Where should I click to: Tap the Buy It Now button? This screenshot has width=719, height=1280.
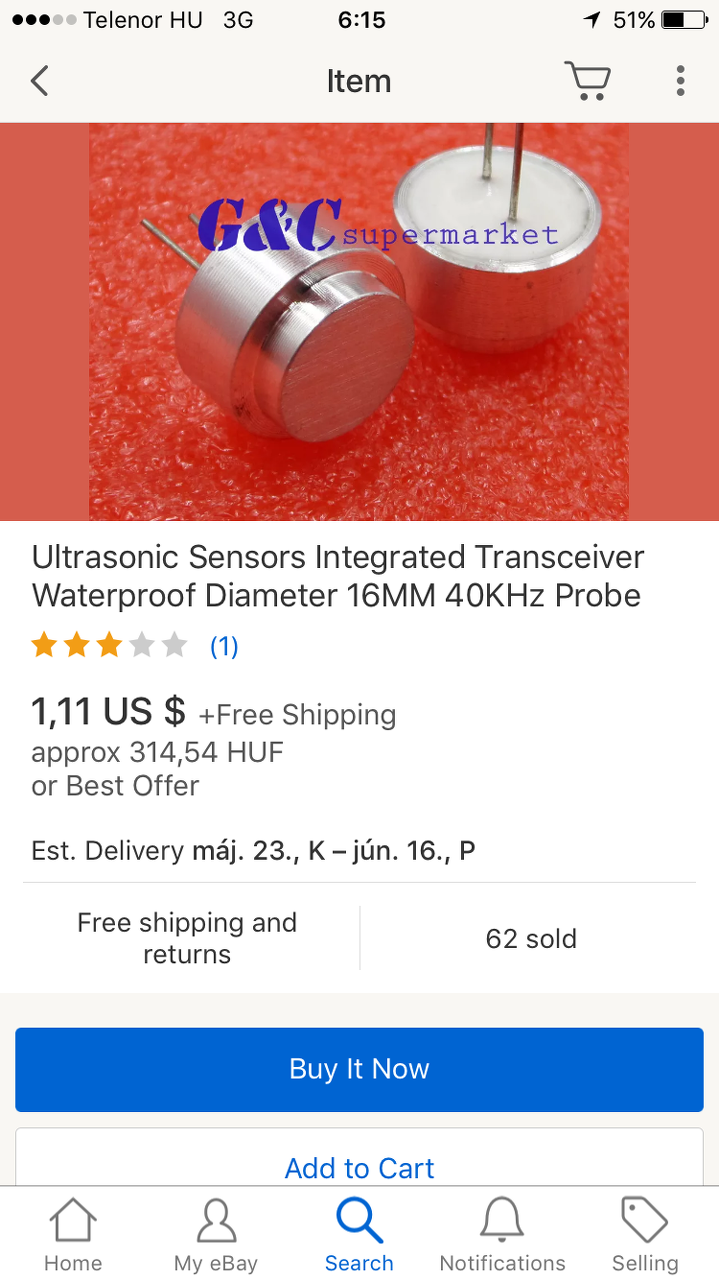pyautogui.click(x=359, y=1069)
